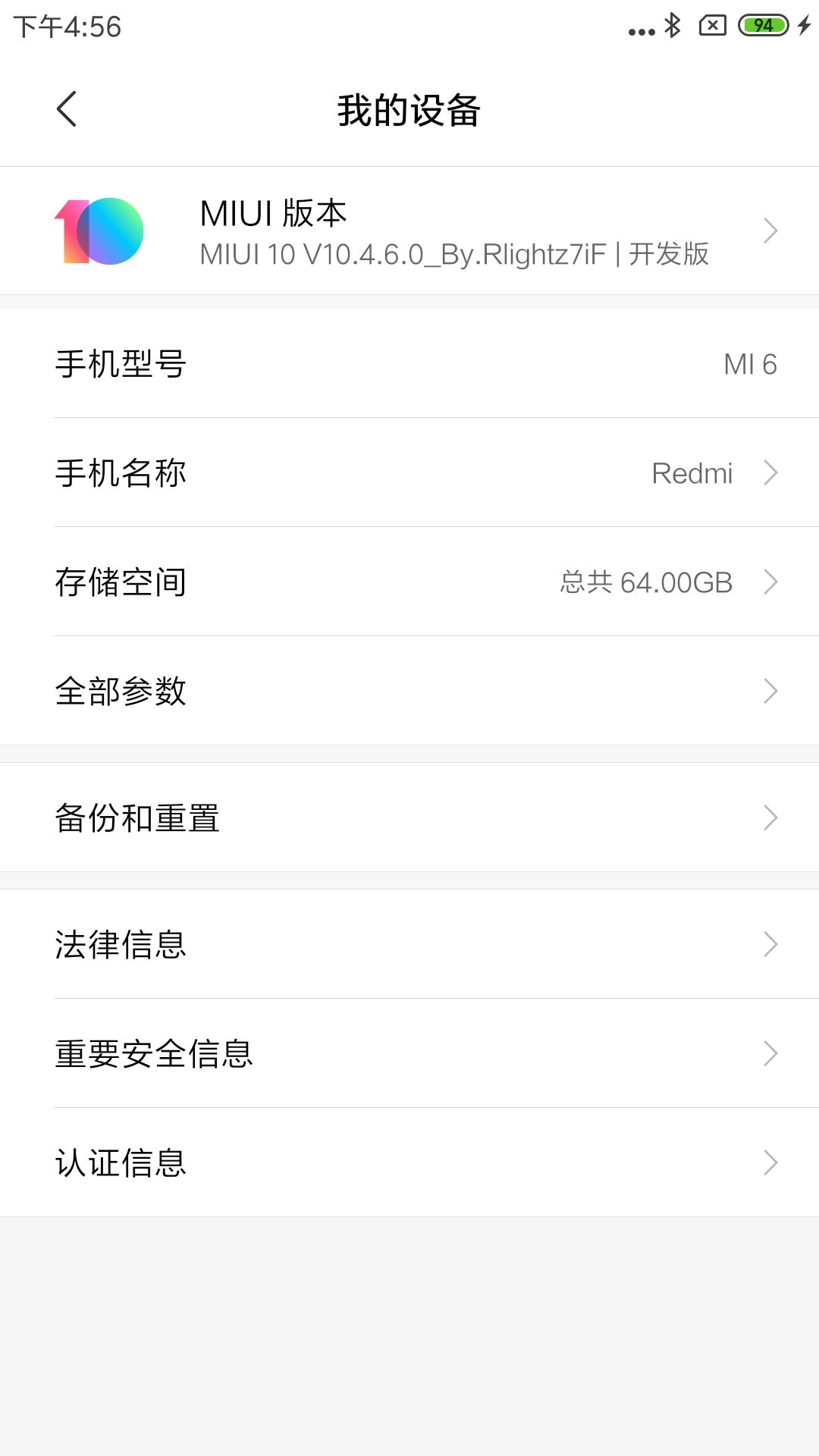Go back using the top-left arrow
This screenshot has width=819, height=1456.
(x=67, y=109)
